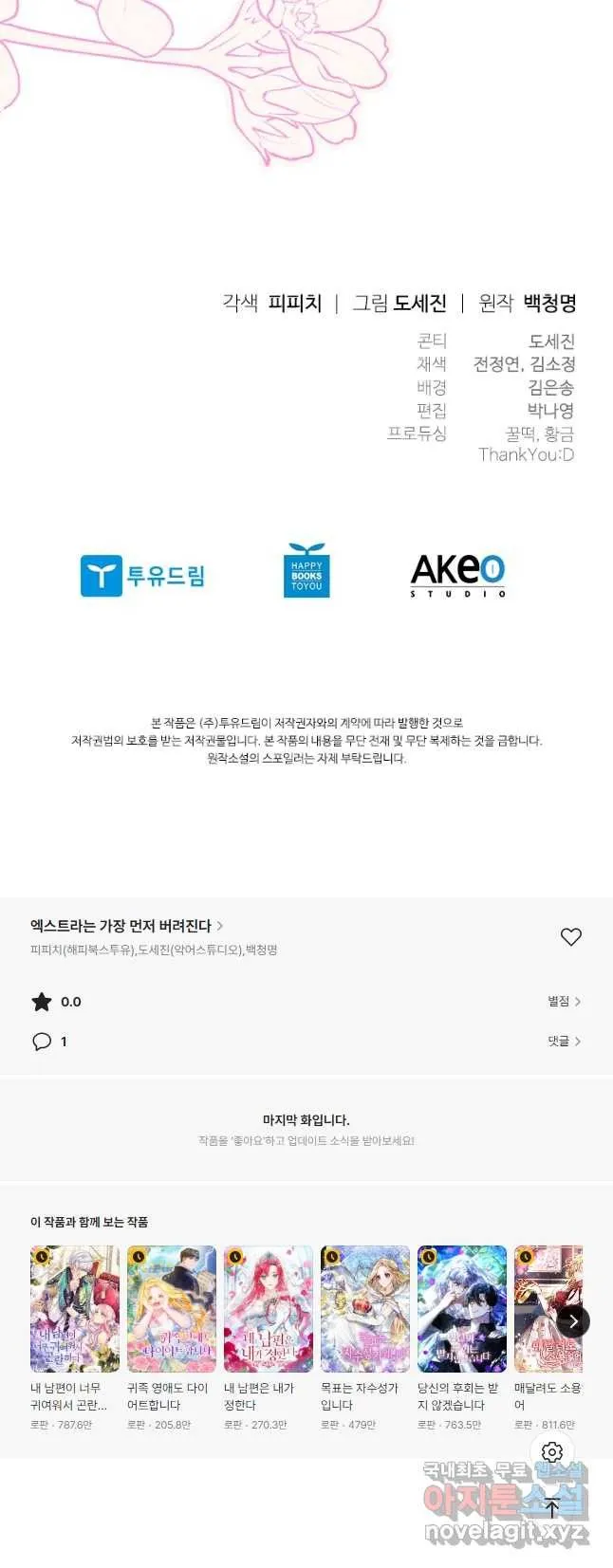613x1568 pixels.
Task: Open the 별점 rating page
Action: pyautogui.click(x=564, y=1002)
